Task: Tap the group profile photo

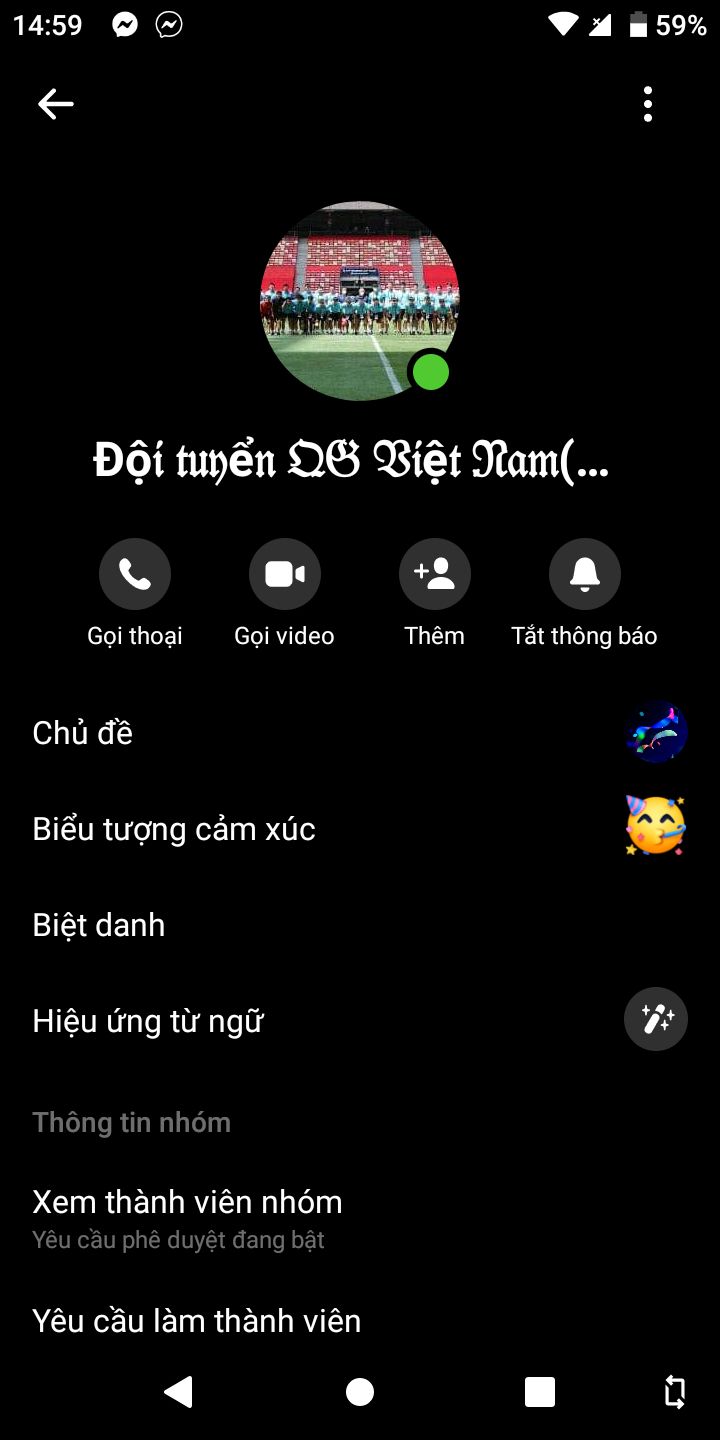Action: click(360, 301)
